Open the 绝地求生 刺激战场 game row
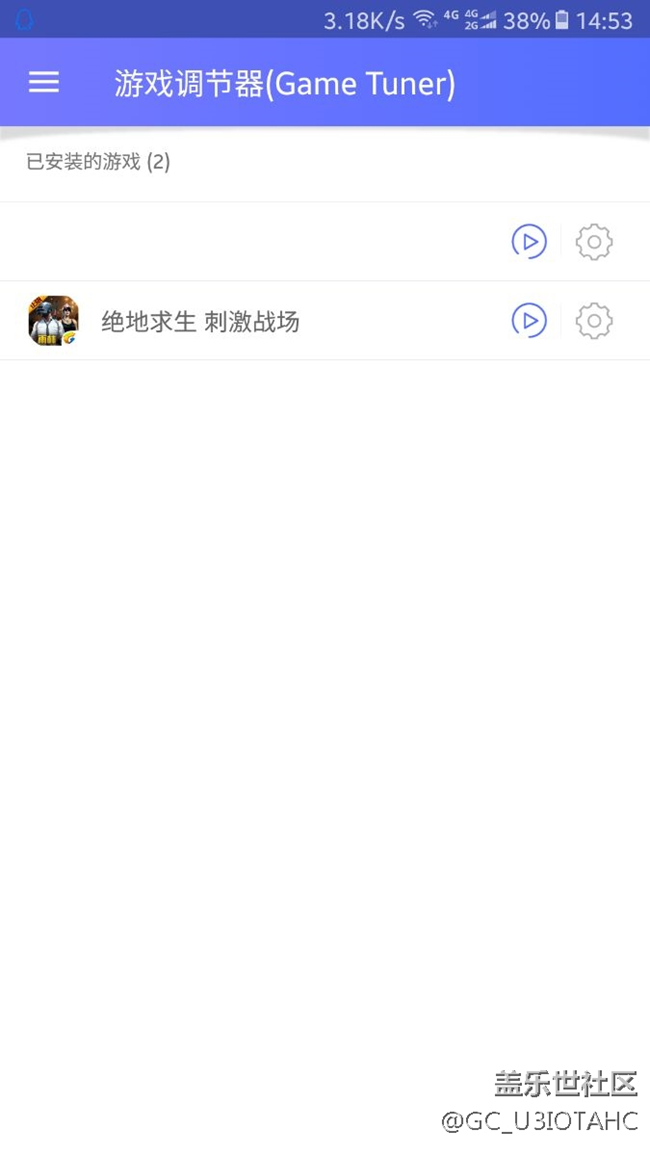 click(x=200, y=321)
